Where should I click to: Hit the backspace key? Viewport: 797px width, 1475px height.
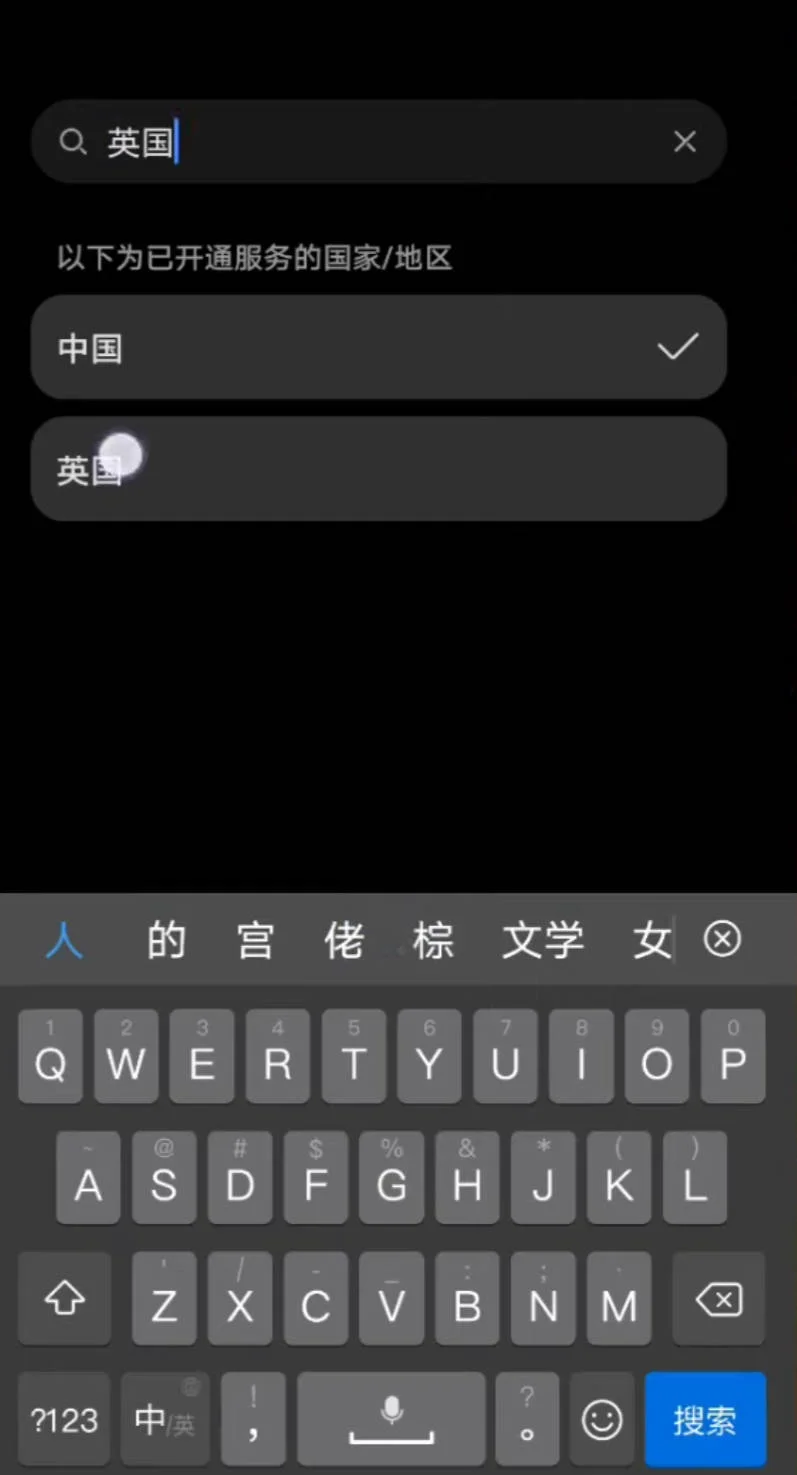719,1299
